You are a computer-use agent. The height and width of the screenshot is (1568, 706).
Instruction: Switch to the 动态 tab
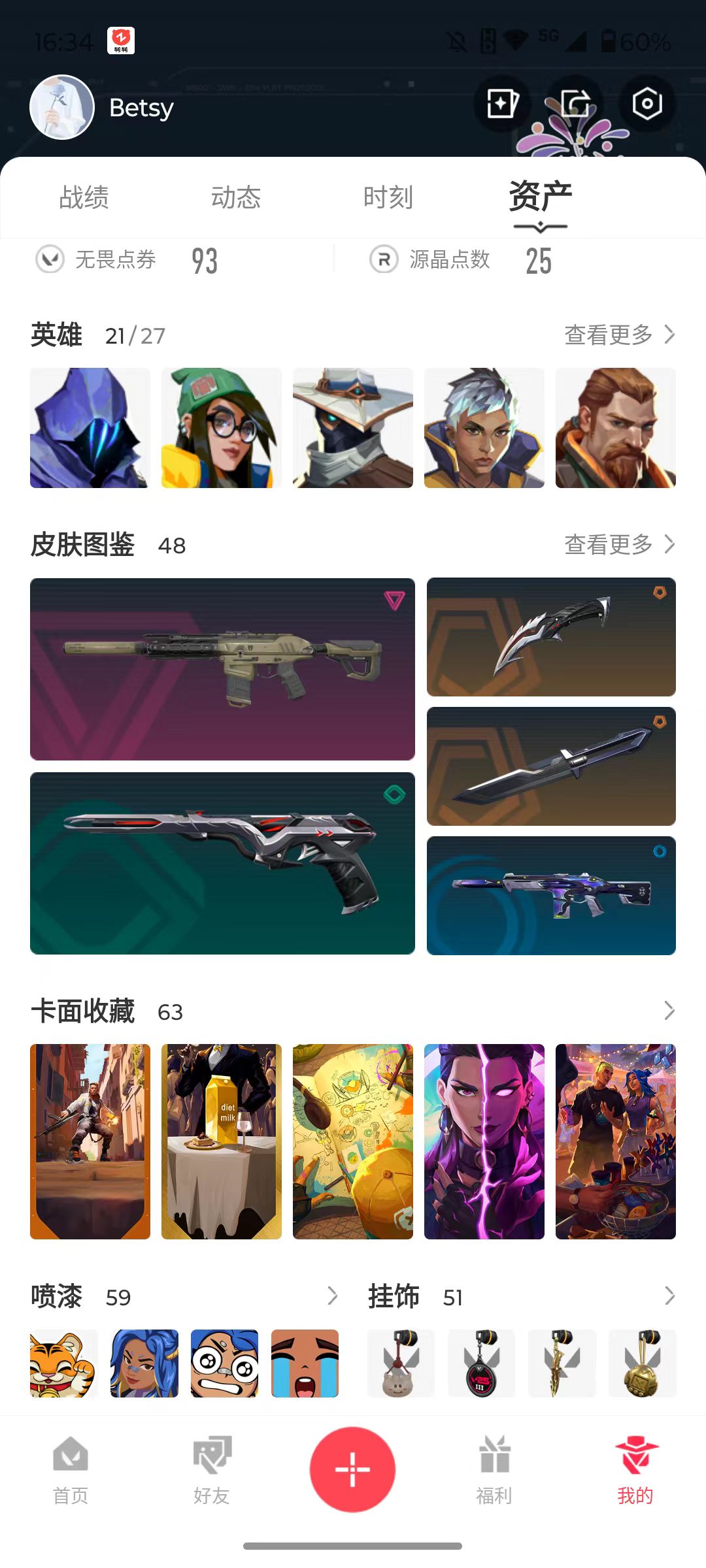(236, 197)
